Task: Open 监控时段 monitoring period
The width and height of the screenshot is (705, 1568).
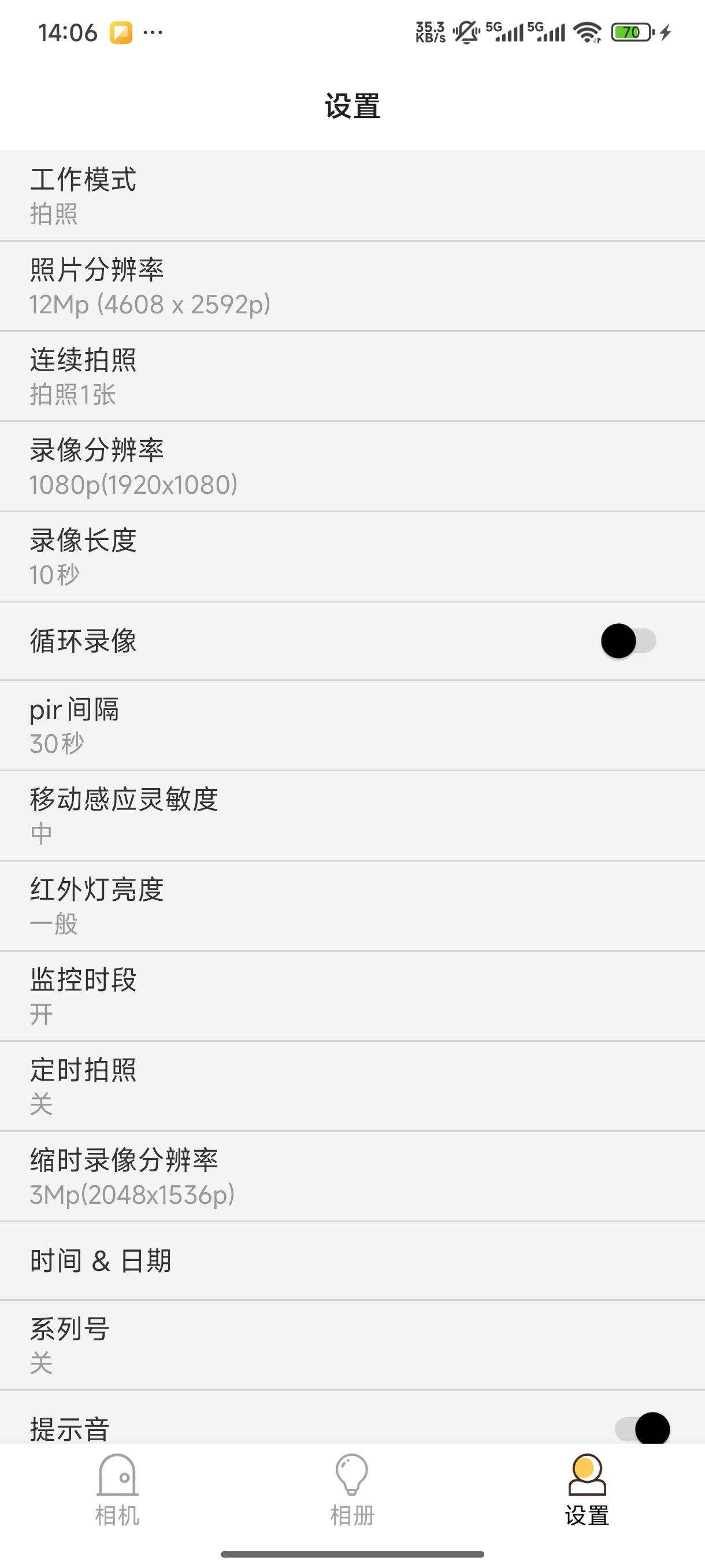Action: click(352, 996)
